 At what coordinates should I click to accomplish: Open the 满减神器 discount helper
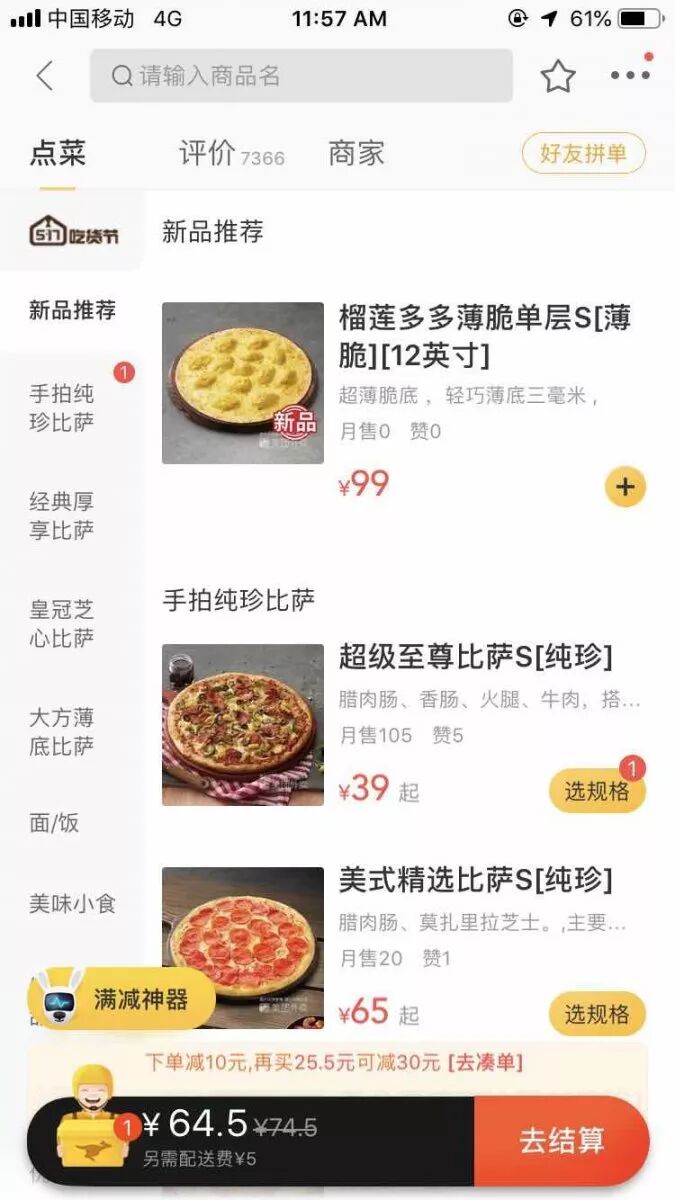[122, 999]
